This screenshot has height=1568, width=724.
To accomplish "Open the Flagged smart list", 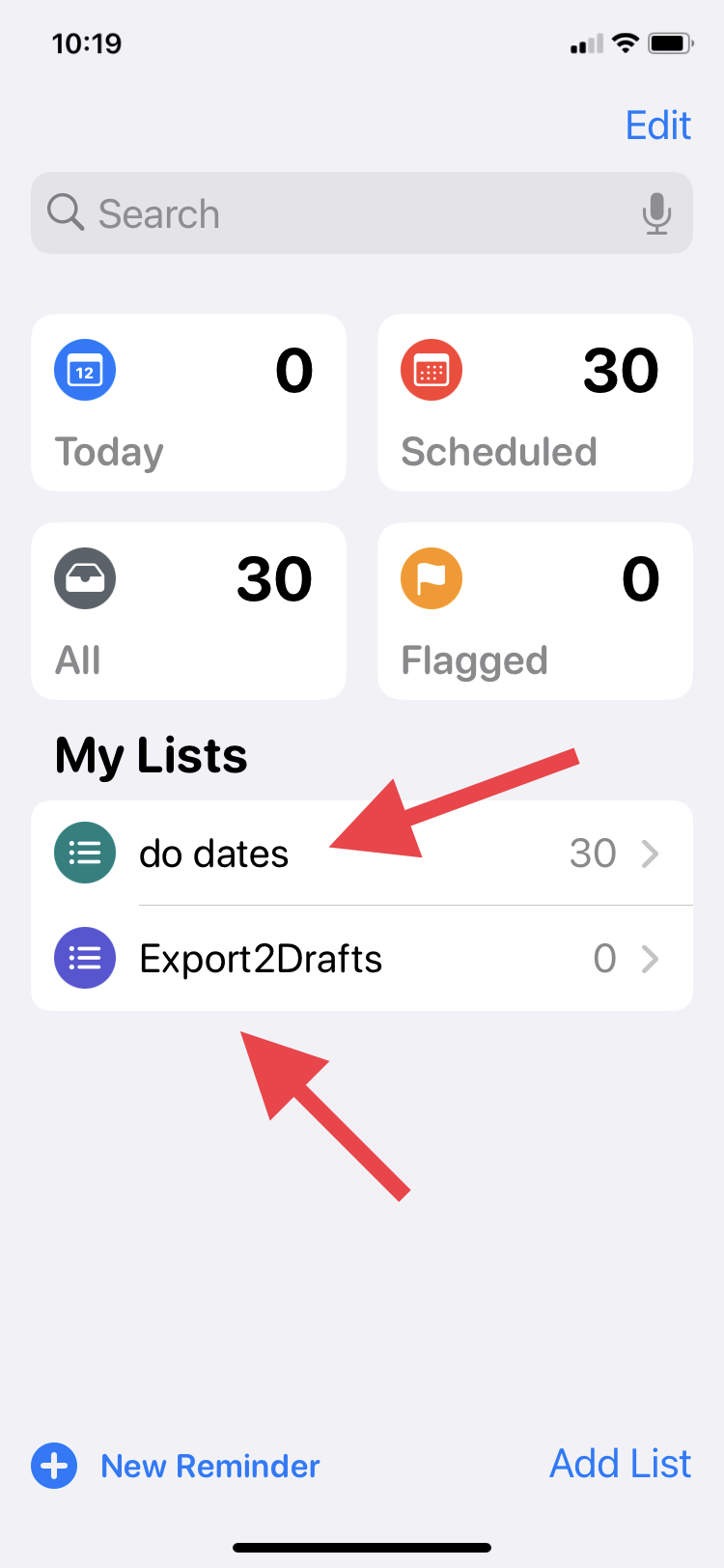I will pos(535,611).
